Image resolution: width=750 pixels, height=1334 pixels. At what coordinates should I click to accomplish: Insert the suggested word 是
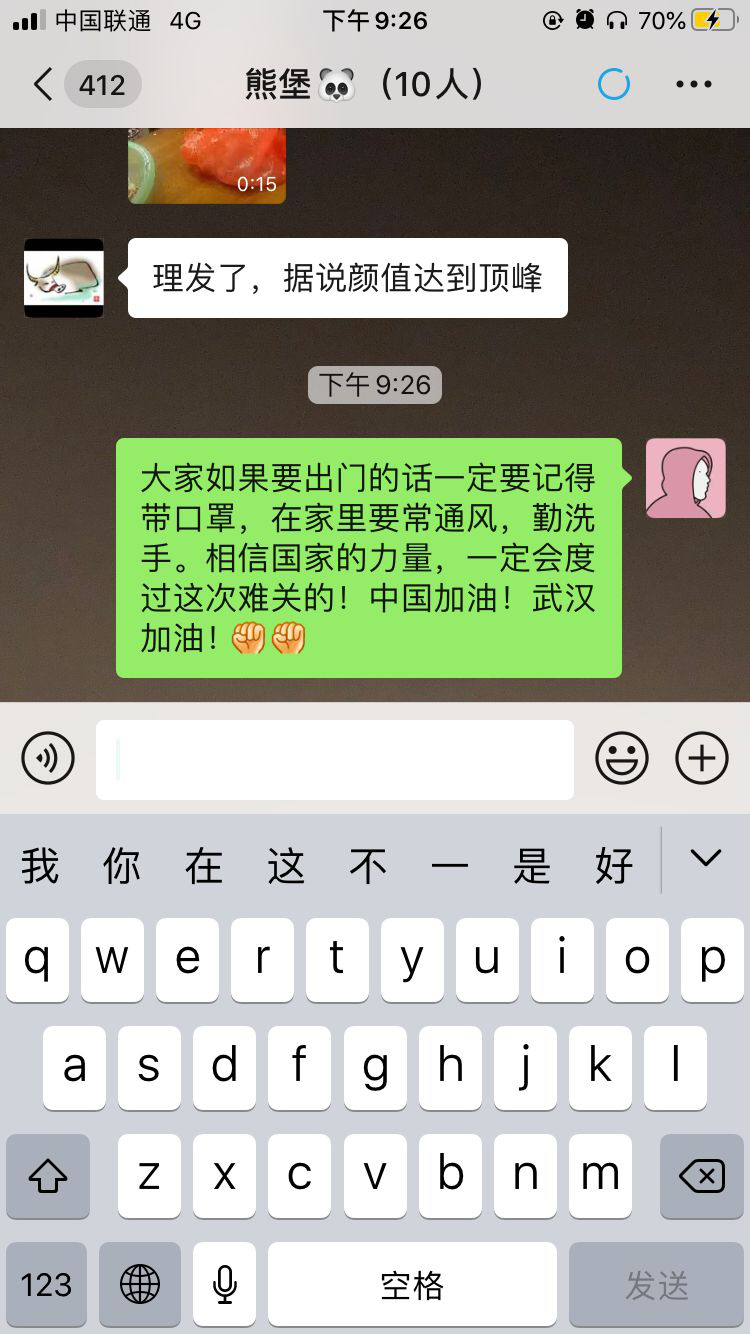(x=532, y=865)
